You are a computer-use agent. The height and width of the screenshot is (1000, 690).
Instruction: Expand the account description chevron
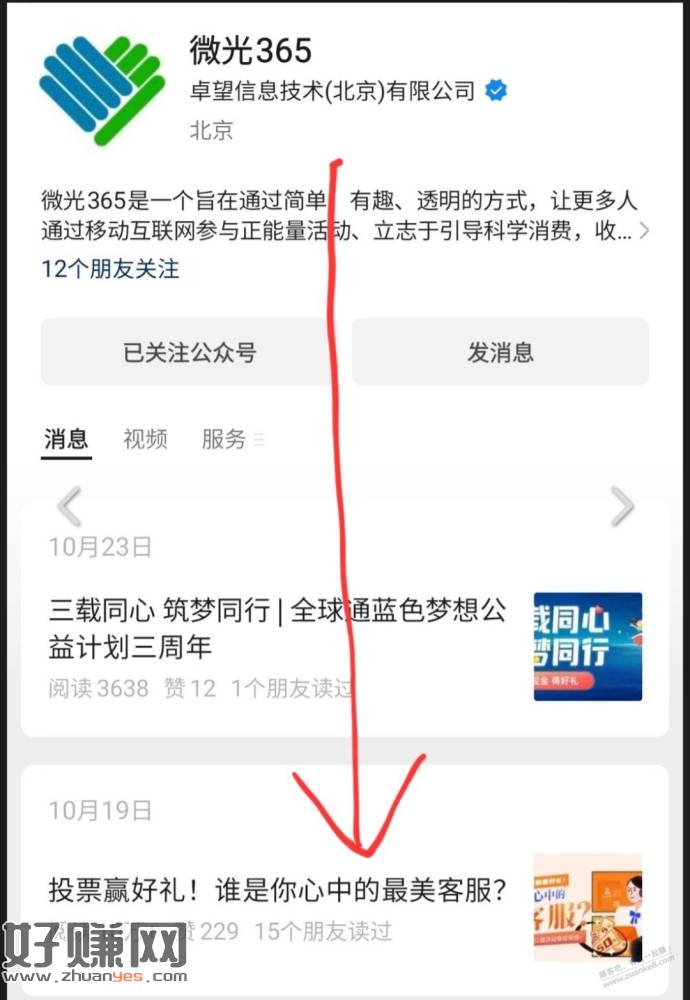coord(643,232)
